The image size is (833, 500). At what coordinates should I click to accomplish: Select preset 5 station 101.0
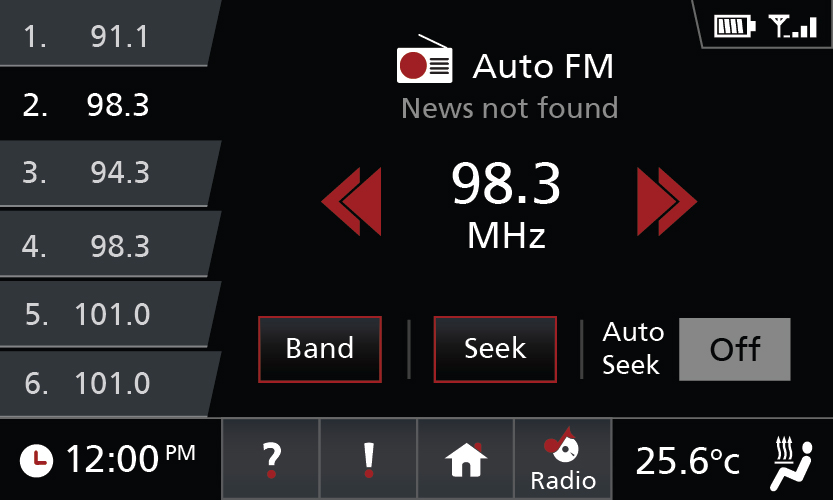pyautogui.click(x=105, y=315)
